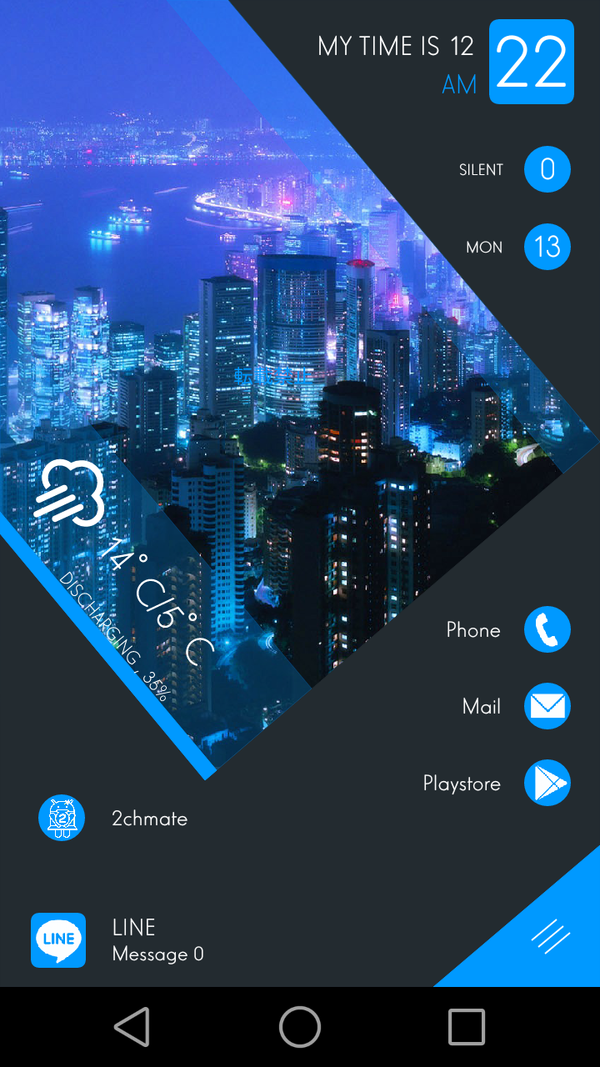600x1067 pixels.
Task: Launch the Mail app
Action: pos(547,706)
